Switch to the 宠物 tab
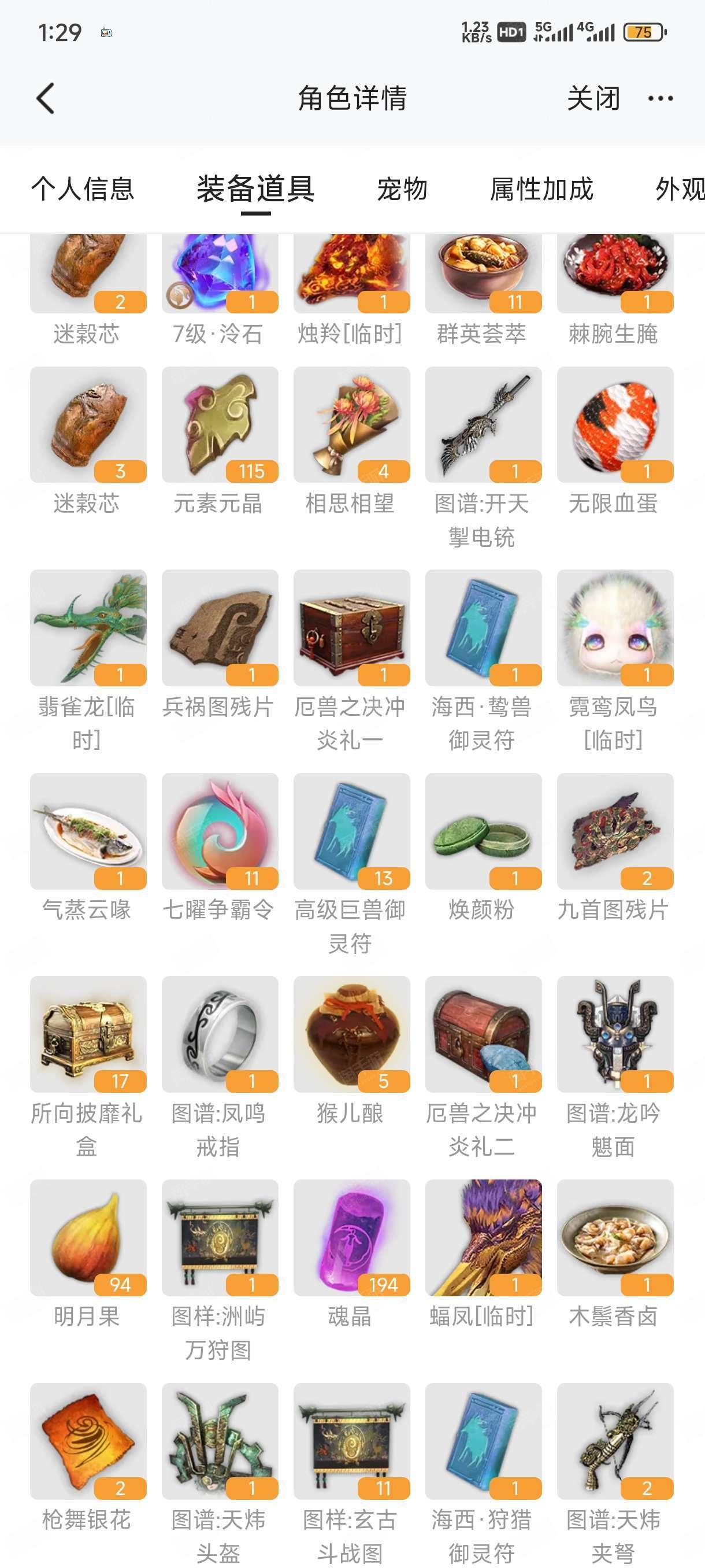 (402, 188)
